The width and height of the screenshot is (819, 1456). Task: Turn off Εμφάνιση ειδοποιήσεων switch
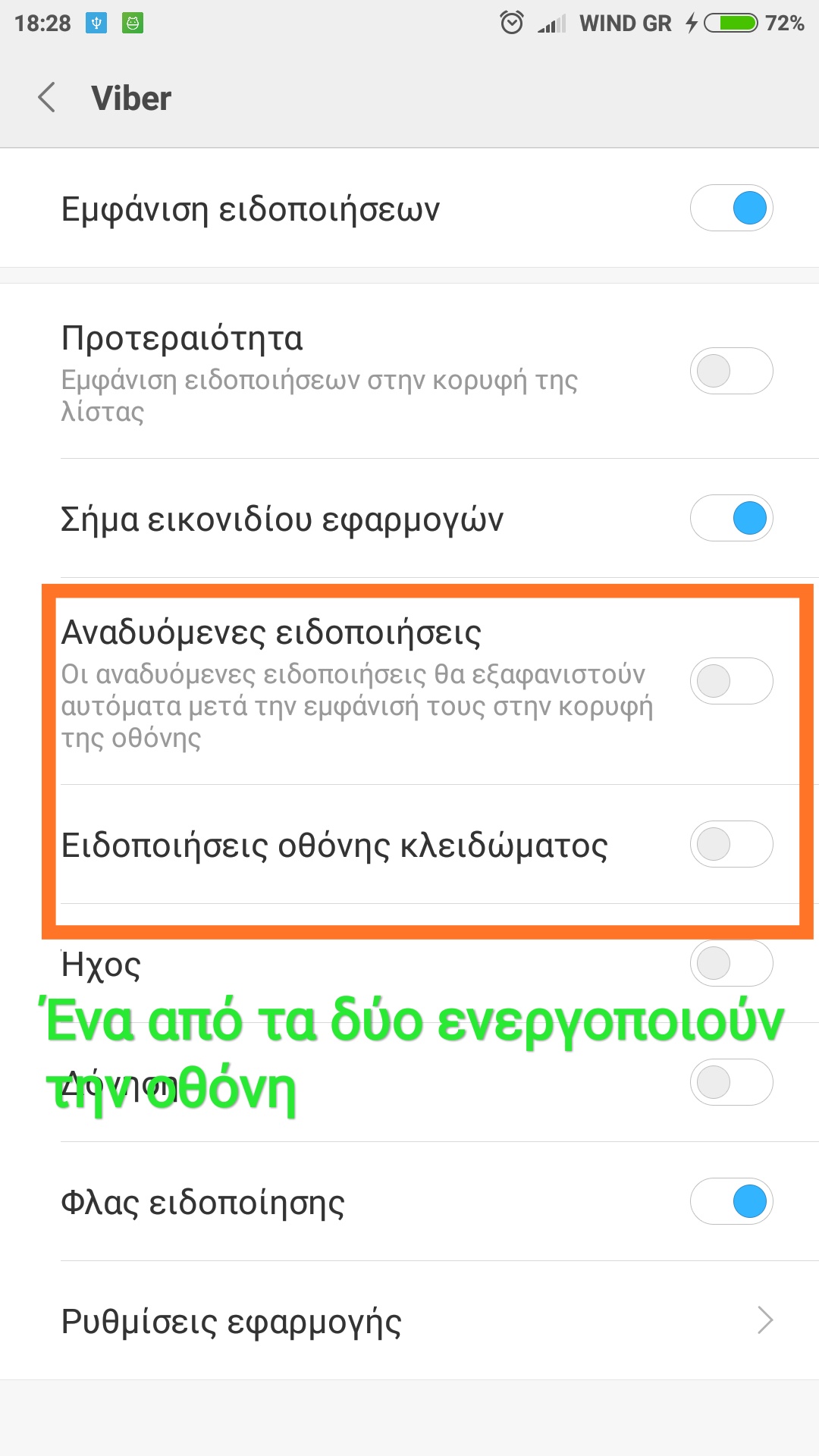click(x=731, y=209)
